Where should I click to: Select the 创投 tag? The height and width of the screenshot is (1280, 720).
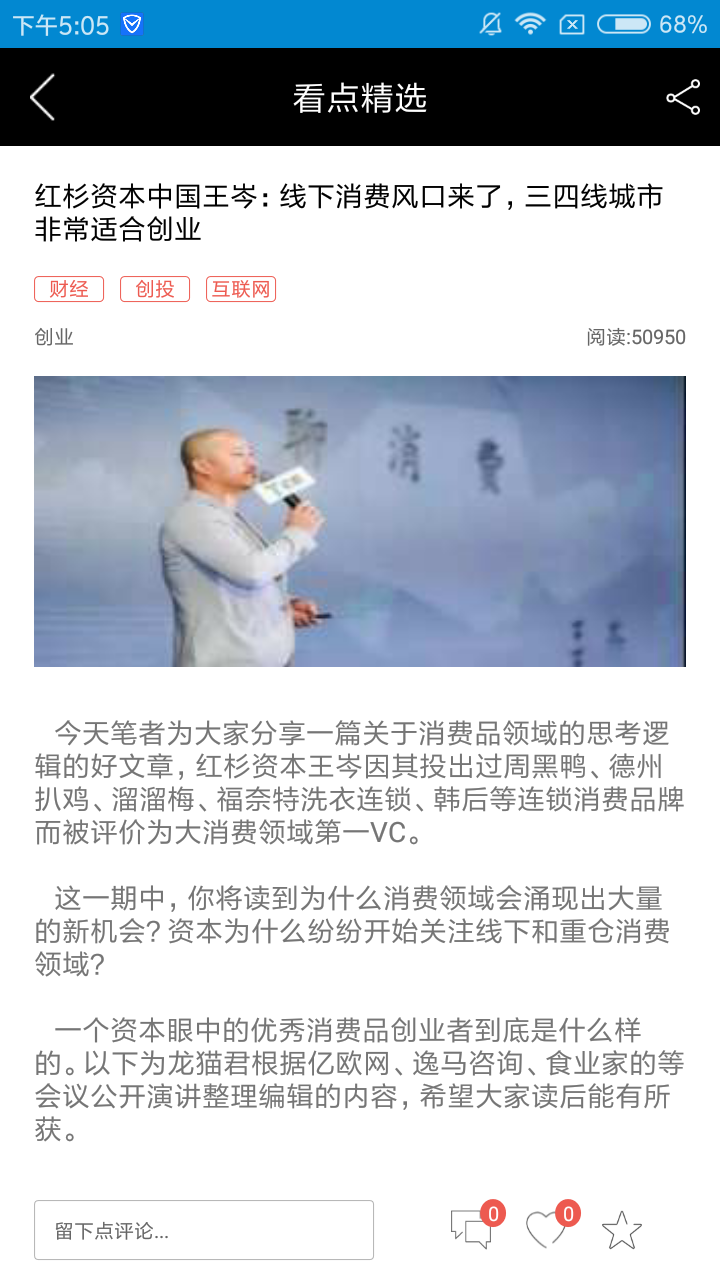(x=155, y=289)
